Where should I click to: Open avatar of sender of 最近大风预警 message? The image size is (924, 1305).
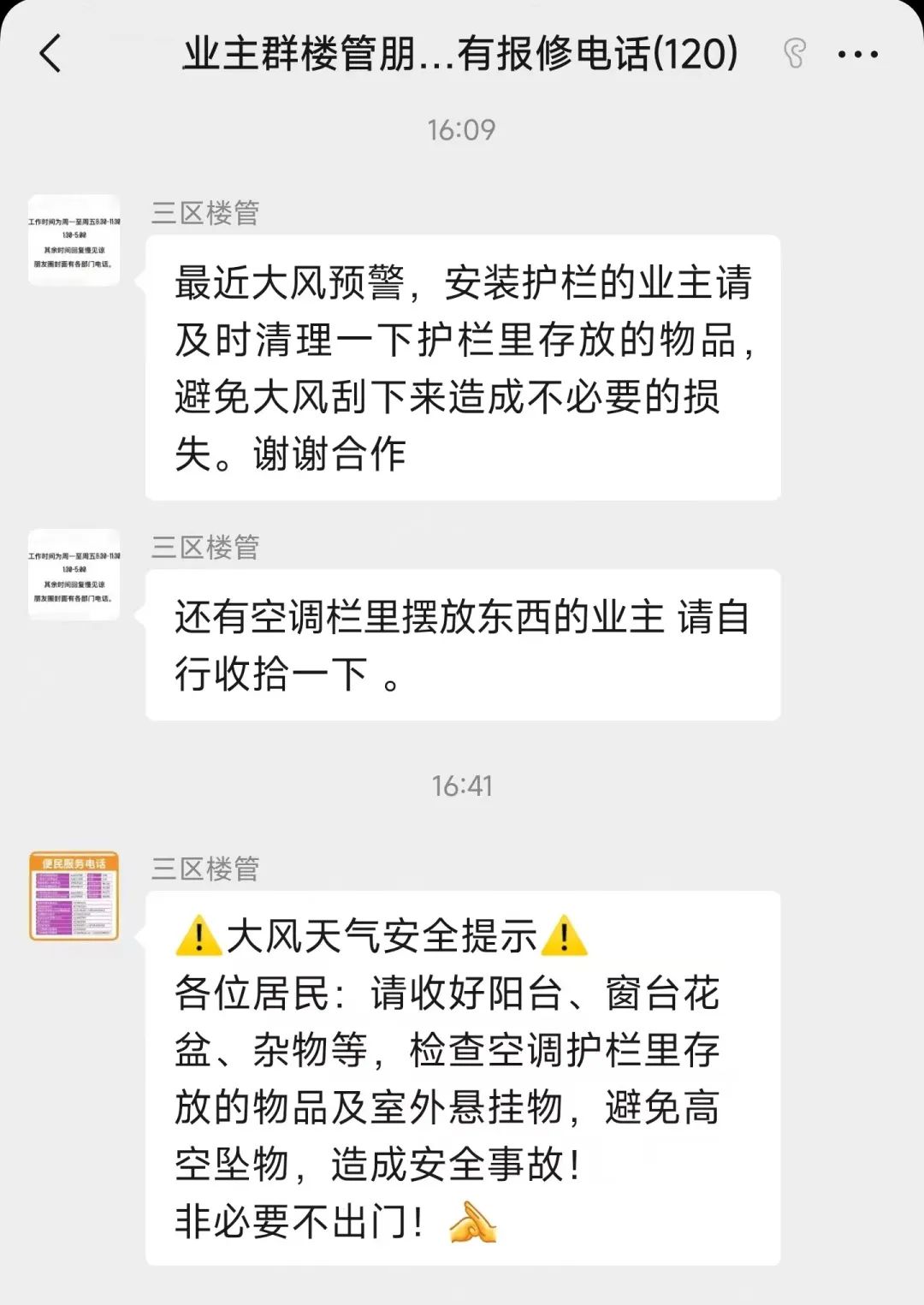click(74, 240)
